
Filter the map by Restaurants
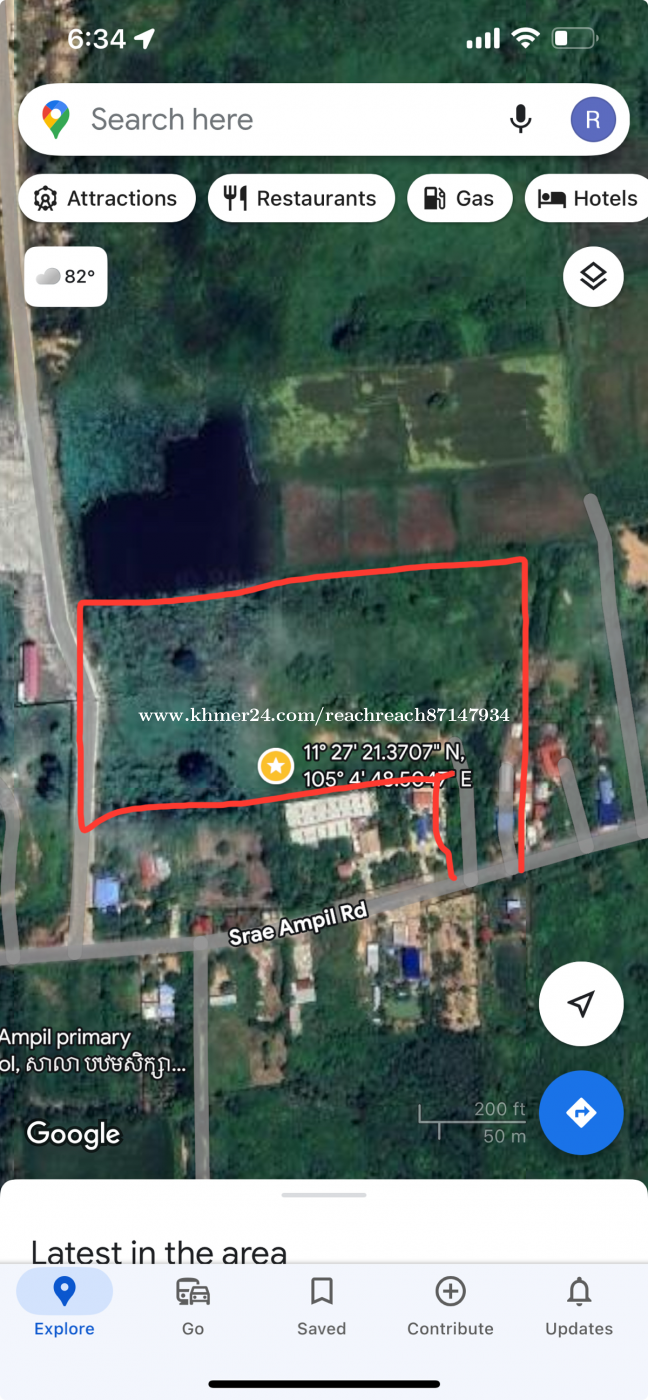(301, 198)
